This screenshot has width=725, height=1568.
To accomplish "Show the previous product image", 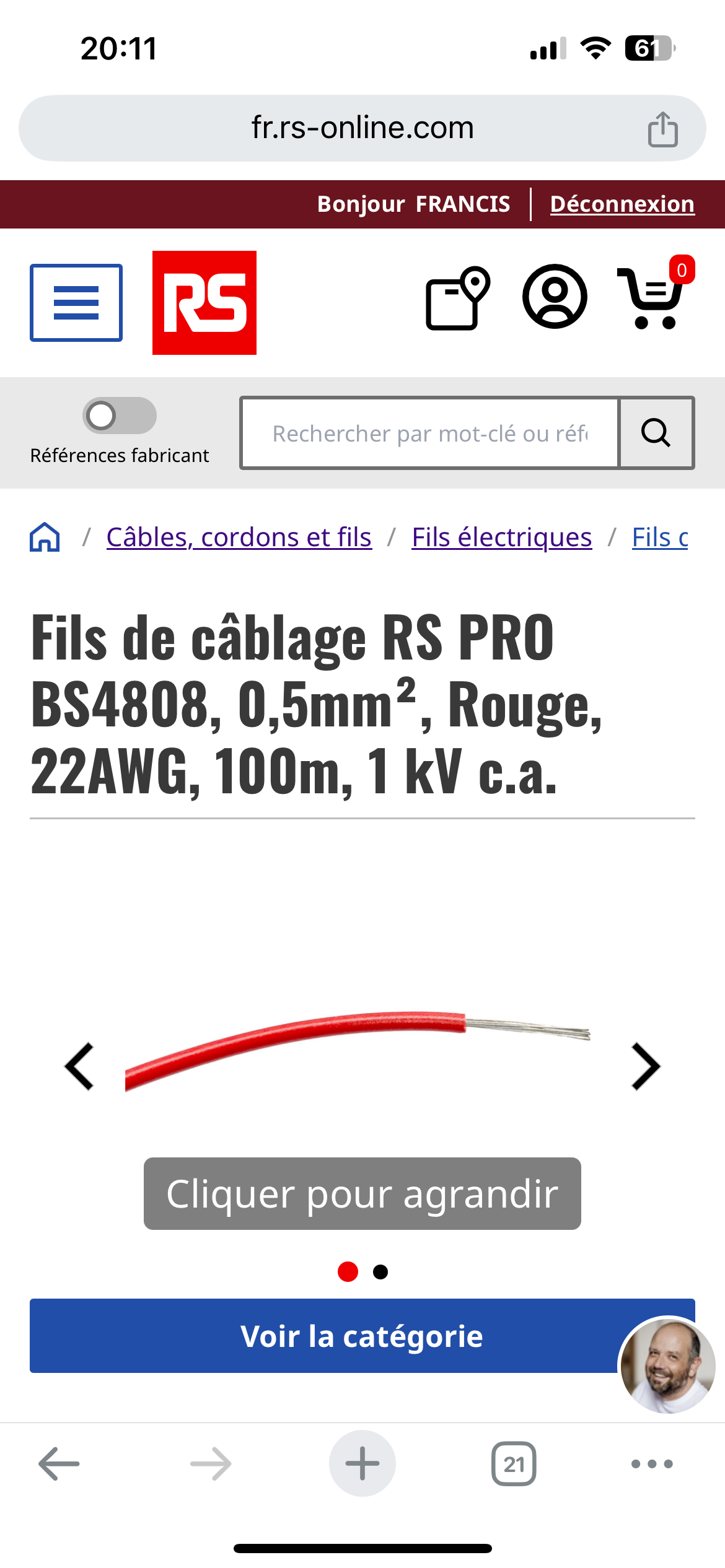I will pyautogui.click(x=79, y=1066).
